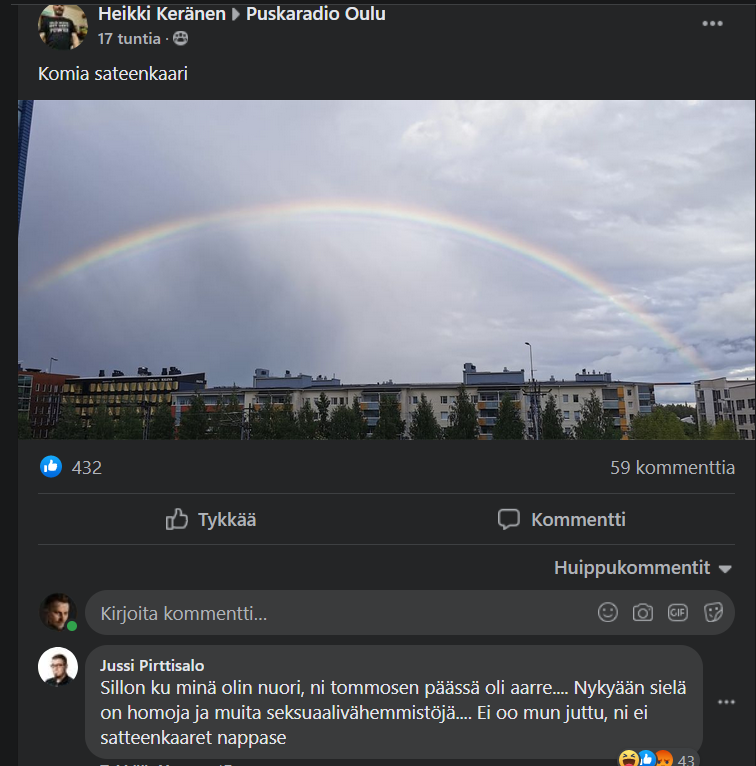Open Jussi Pirttisalo's profile
Viewport: 756px width, 766px height.
coord(152,665)
